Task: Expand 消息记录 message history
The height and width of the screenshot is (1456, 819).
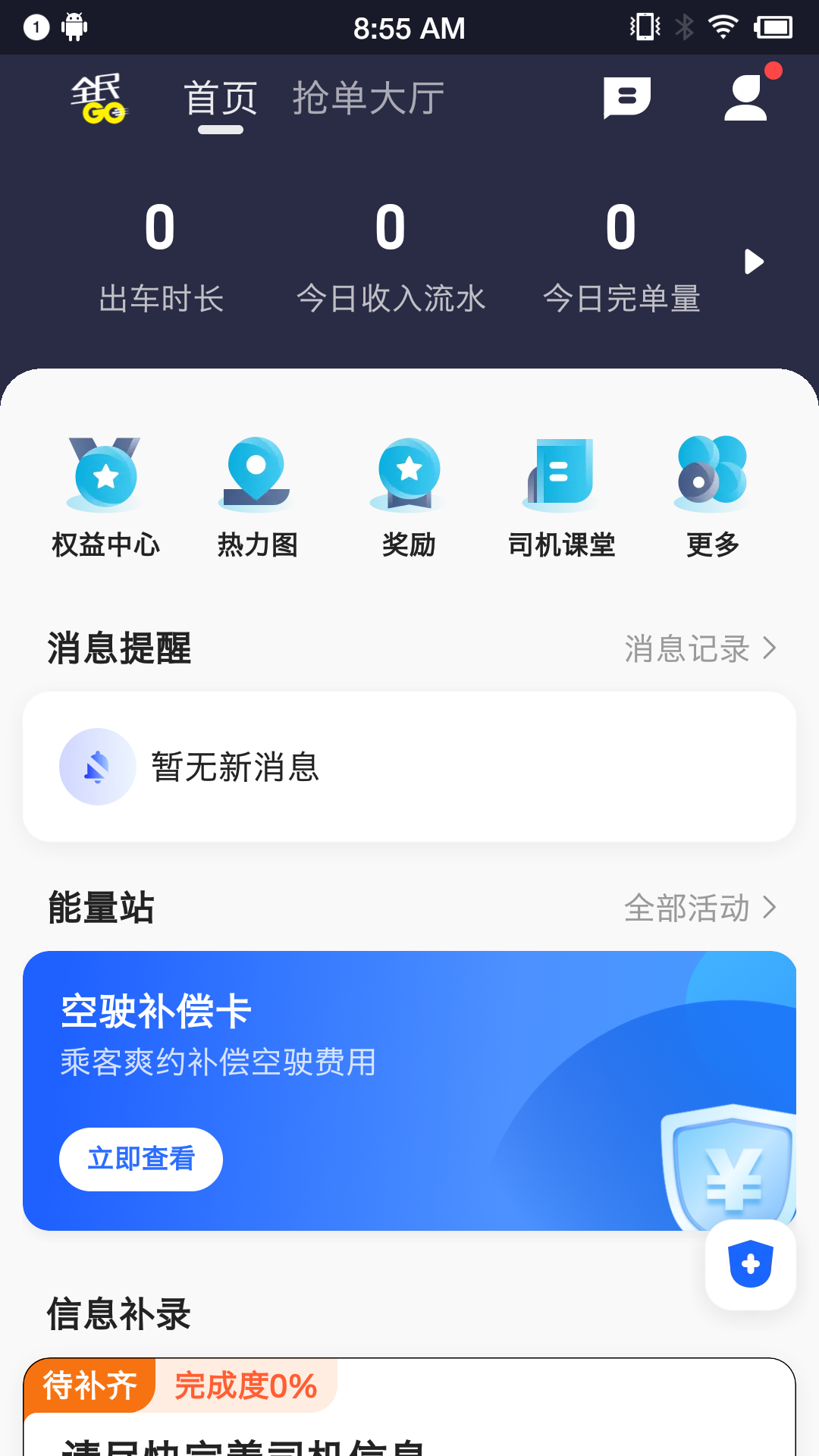Action: (x=699, y=648)
